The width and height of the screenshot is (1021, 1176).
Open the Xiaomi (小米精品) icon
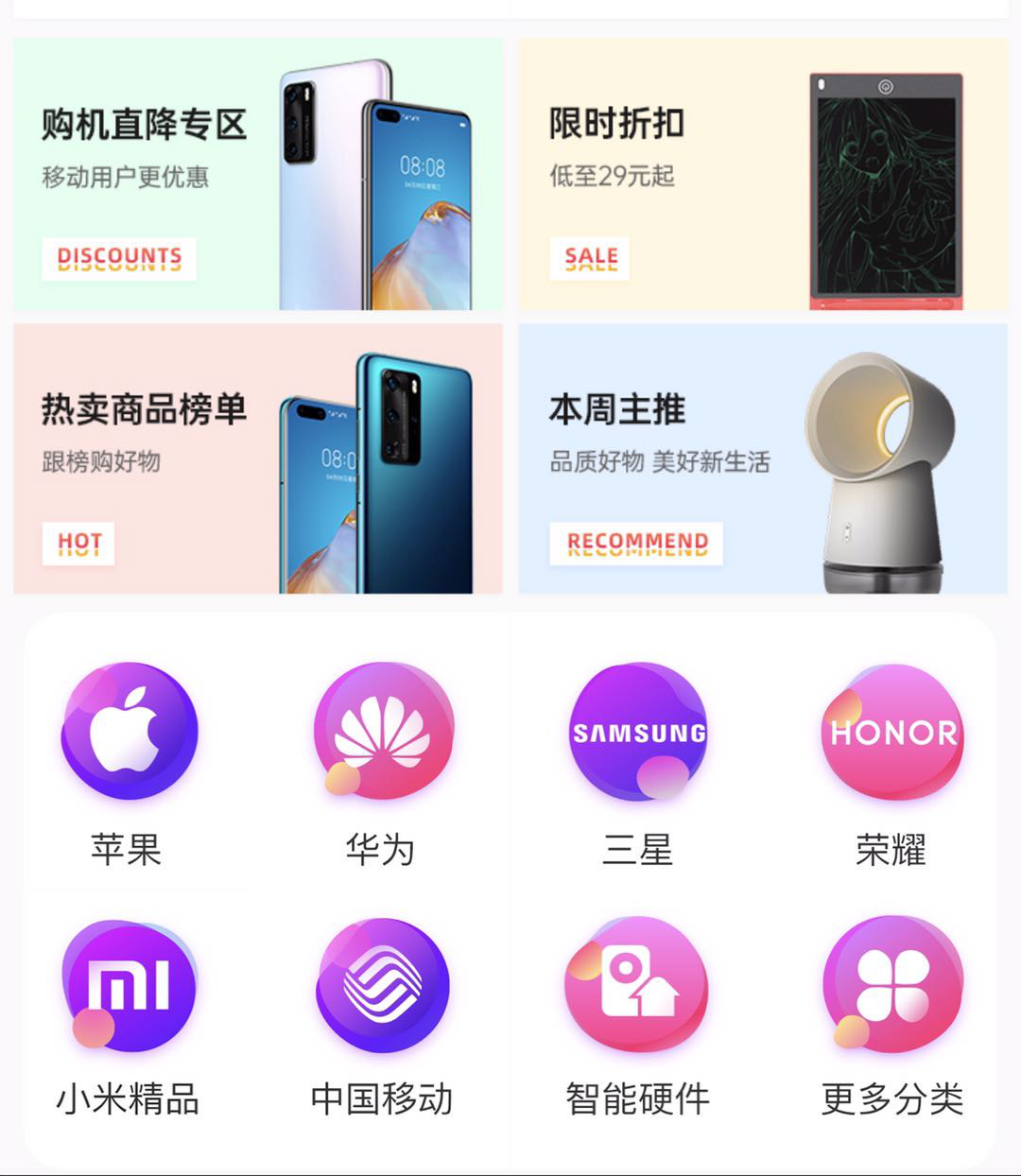coord(130,986)
